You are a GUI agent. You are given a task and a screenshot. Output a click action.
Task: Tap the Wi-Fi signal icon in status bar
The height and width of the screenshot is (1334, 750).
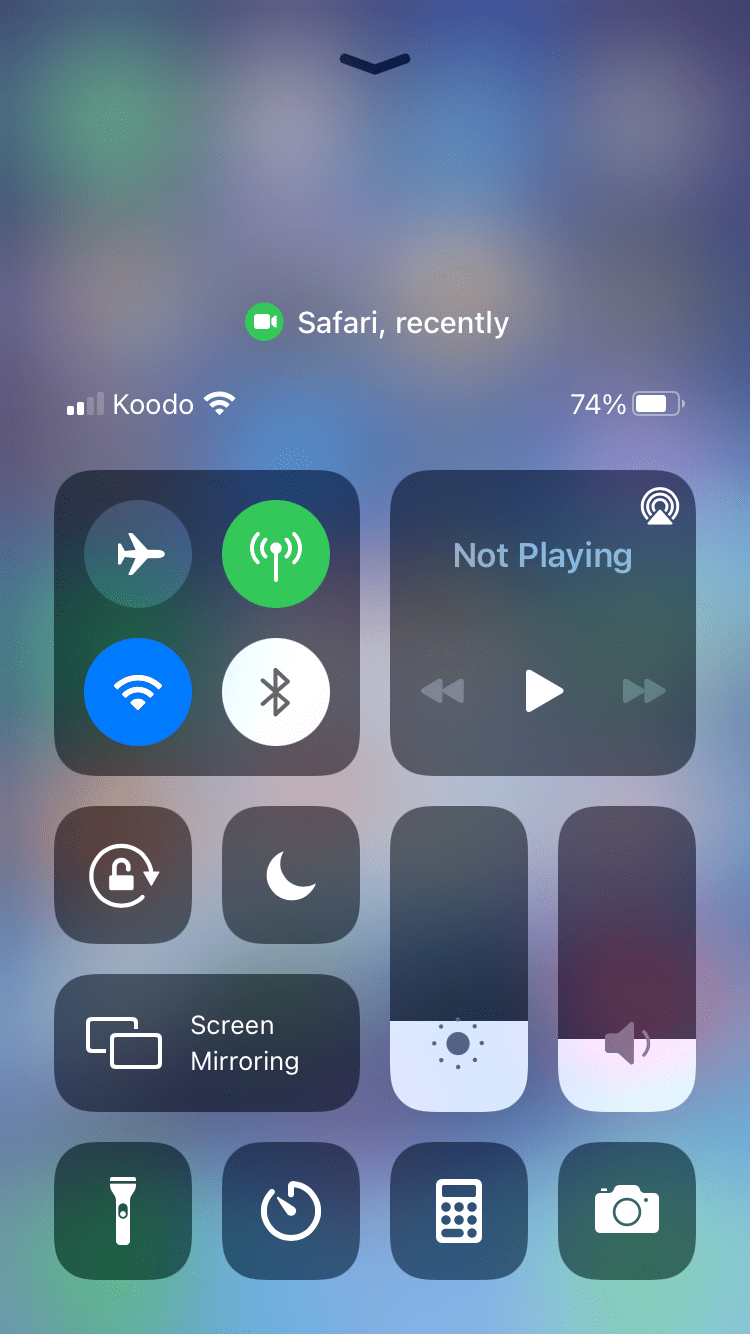click(x=220, y=403)
